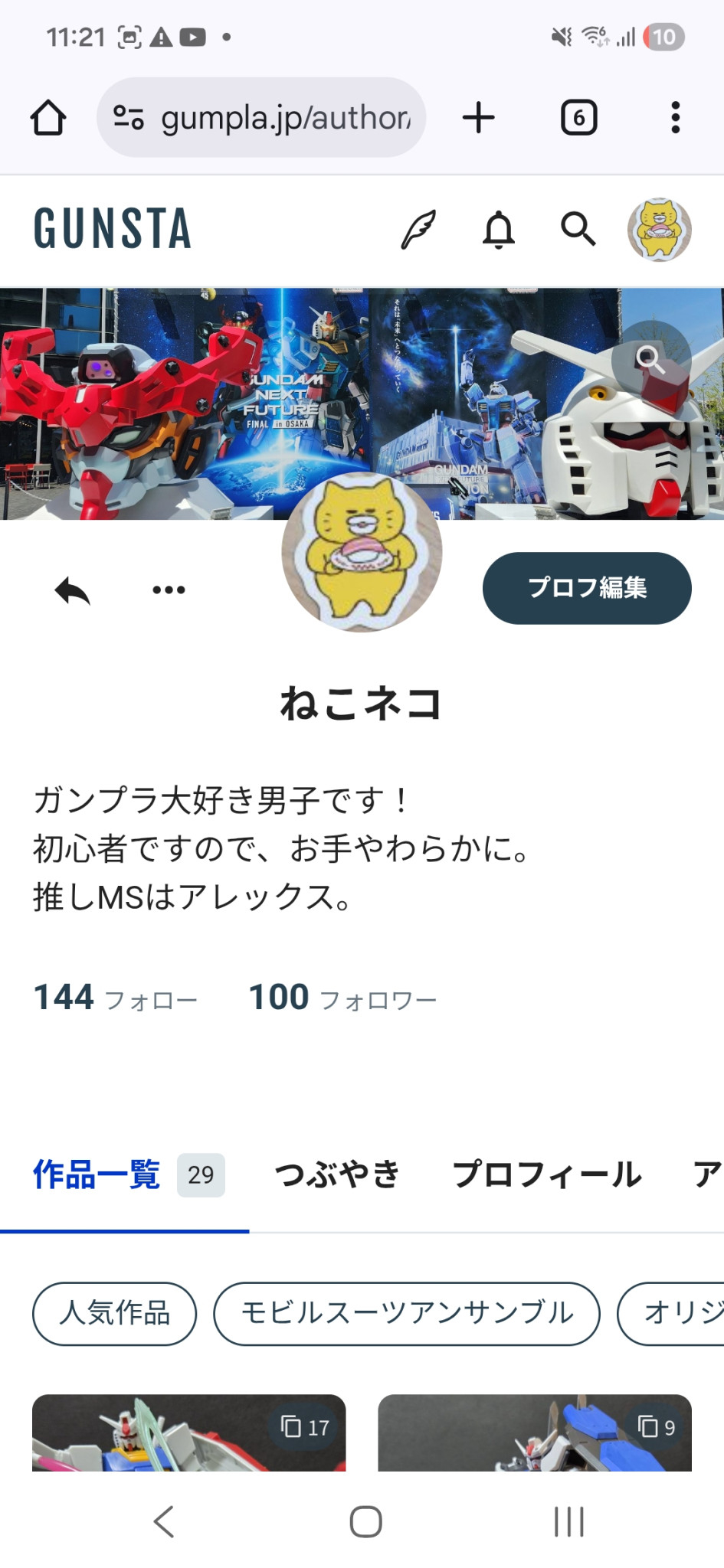Select the 人気作品 filter chip
Image resolution: width=724 pixels, height=1568 pixels.
115,1313
